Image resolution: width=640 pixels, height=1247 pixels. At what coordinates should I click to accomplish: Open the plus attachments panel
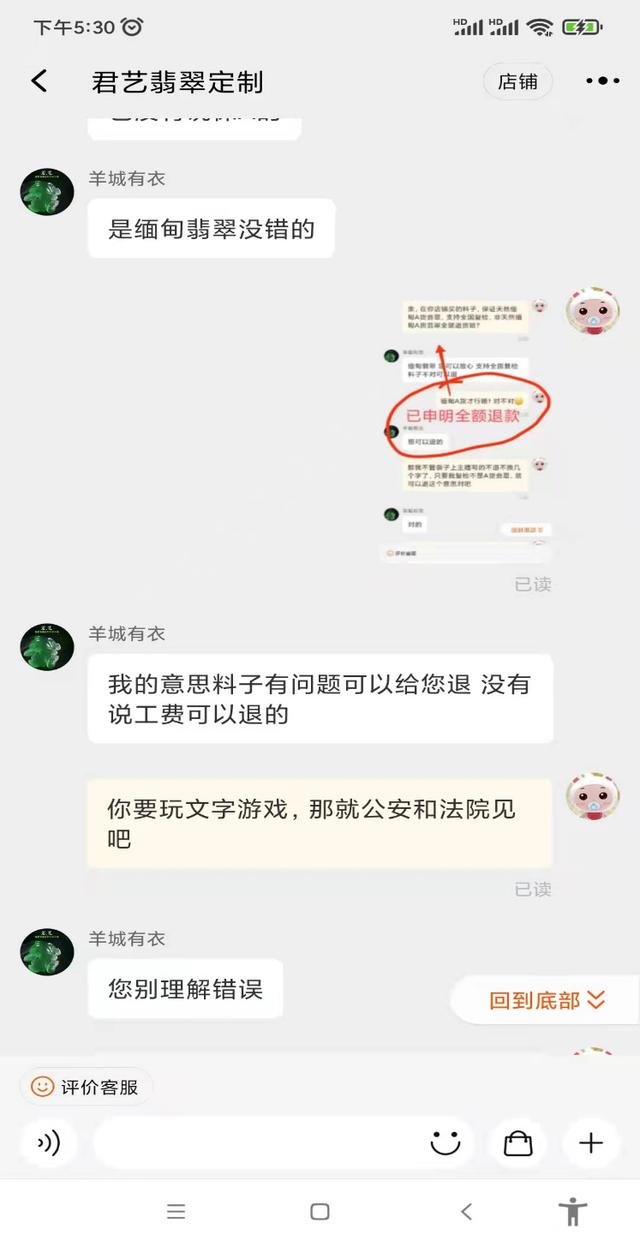pyautogui.click(x=591, y=1143)
